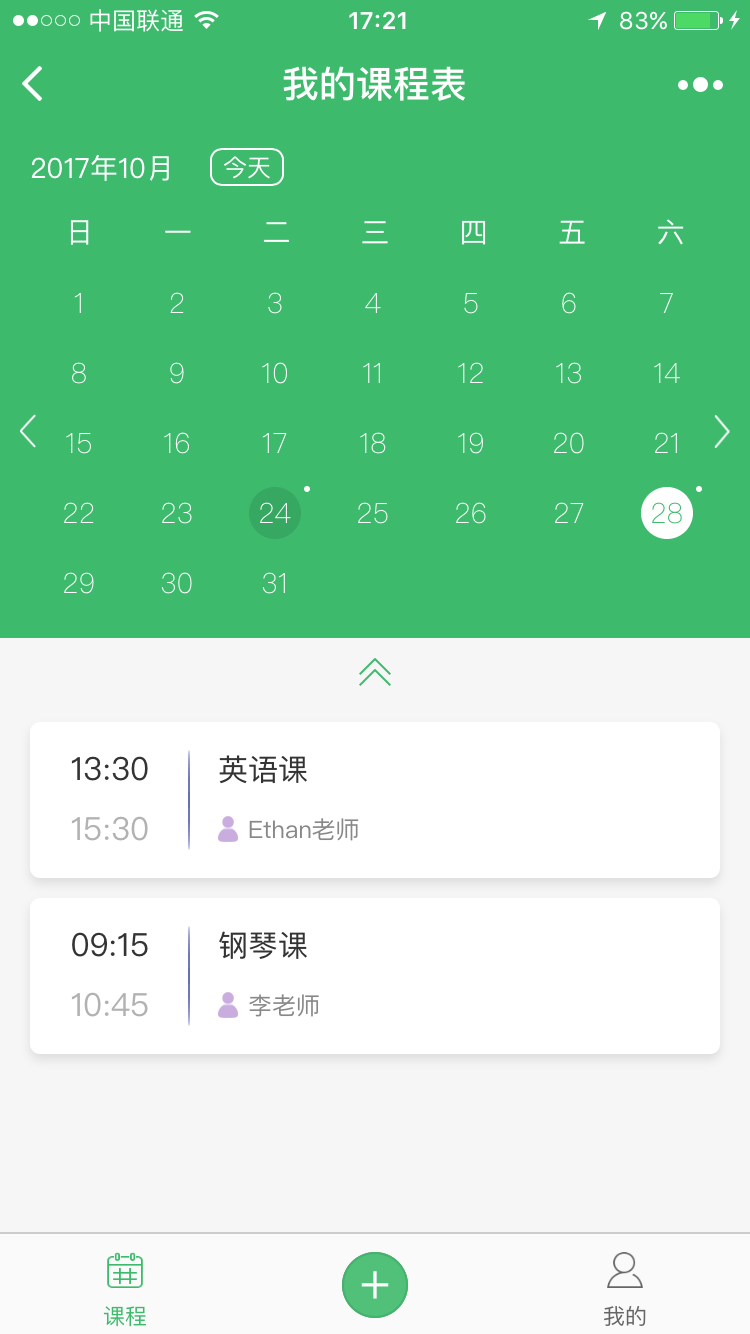Select date 28 to highlight it
750x1334 pixels.
point(666,512)
